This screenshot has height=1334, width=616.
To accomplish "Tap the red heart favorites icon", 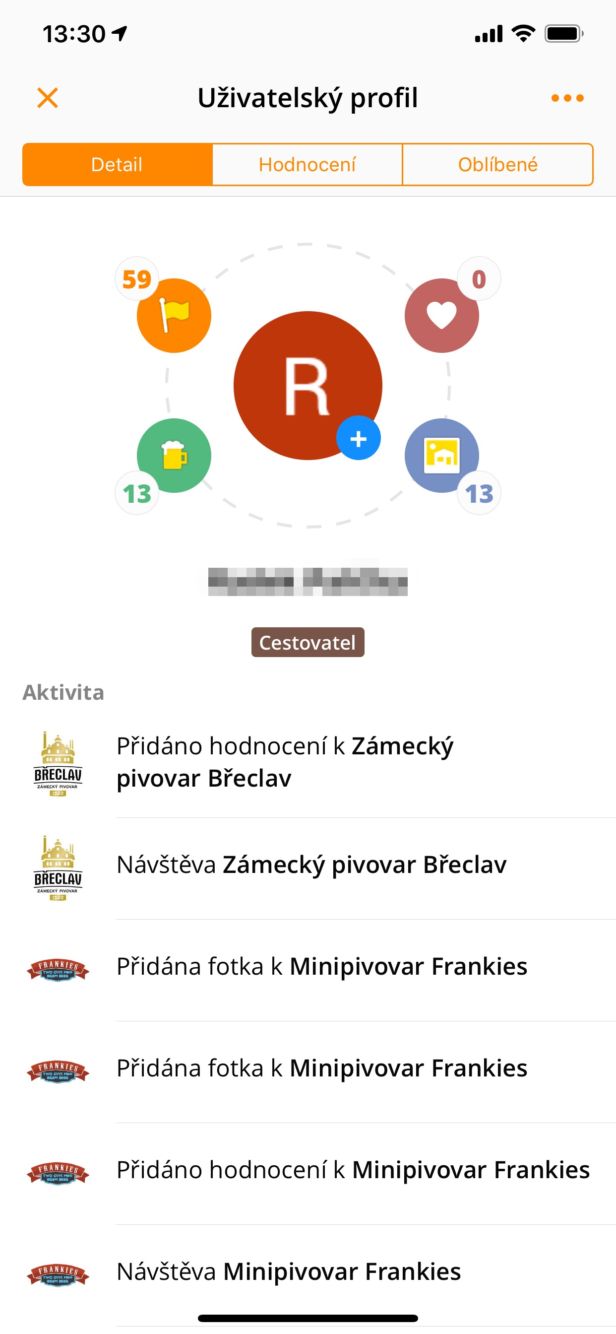I will pos(441,315).
